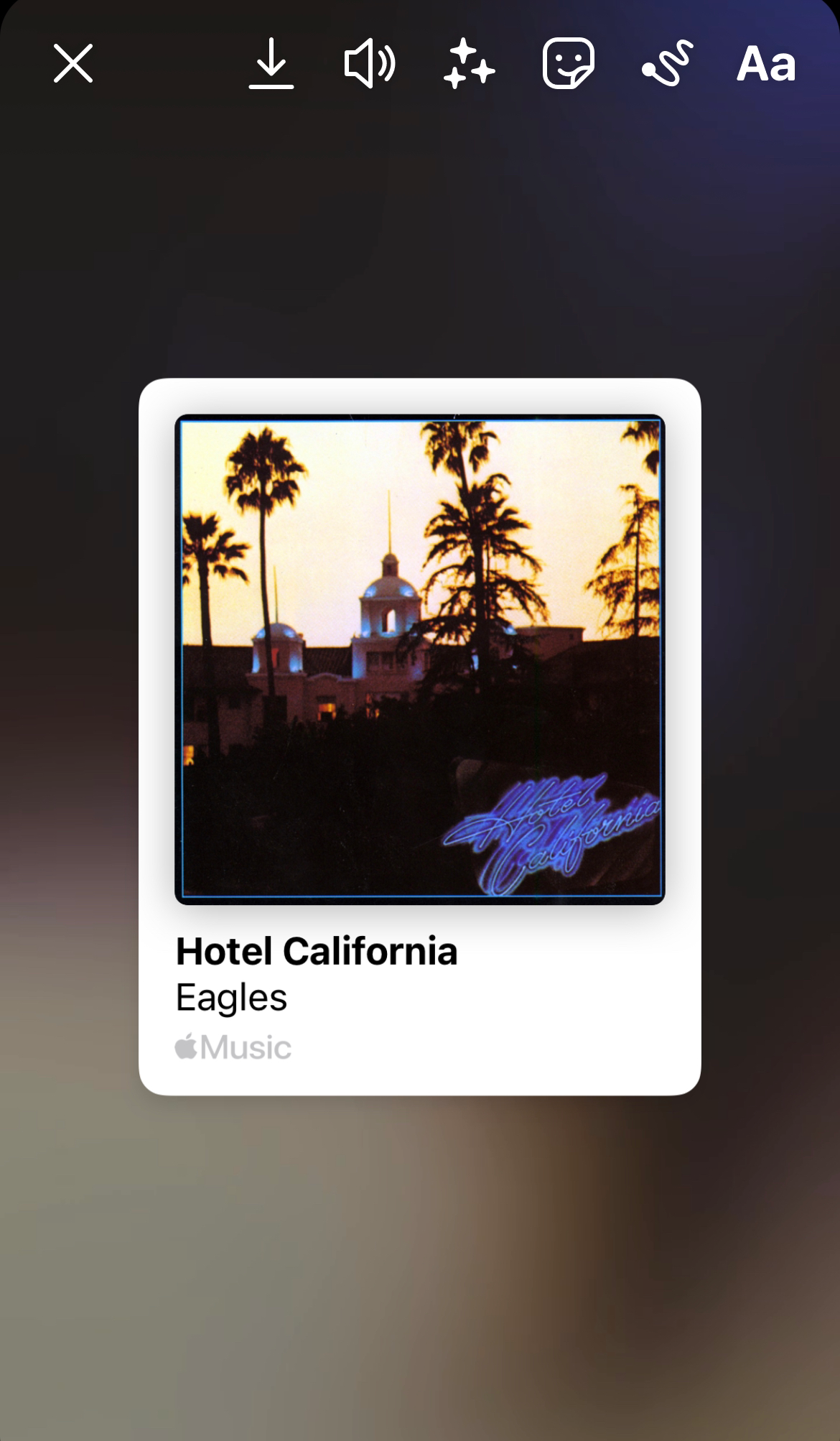Add text with the Aa tool

coord(766,63)
